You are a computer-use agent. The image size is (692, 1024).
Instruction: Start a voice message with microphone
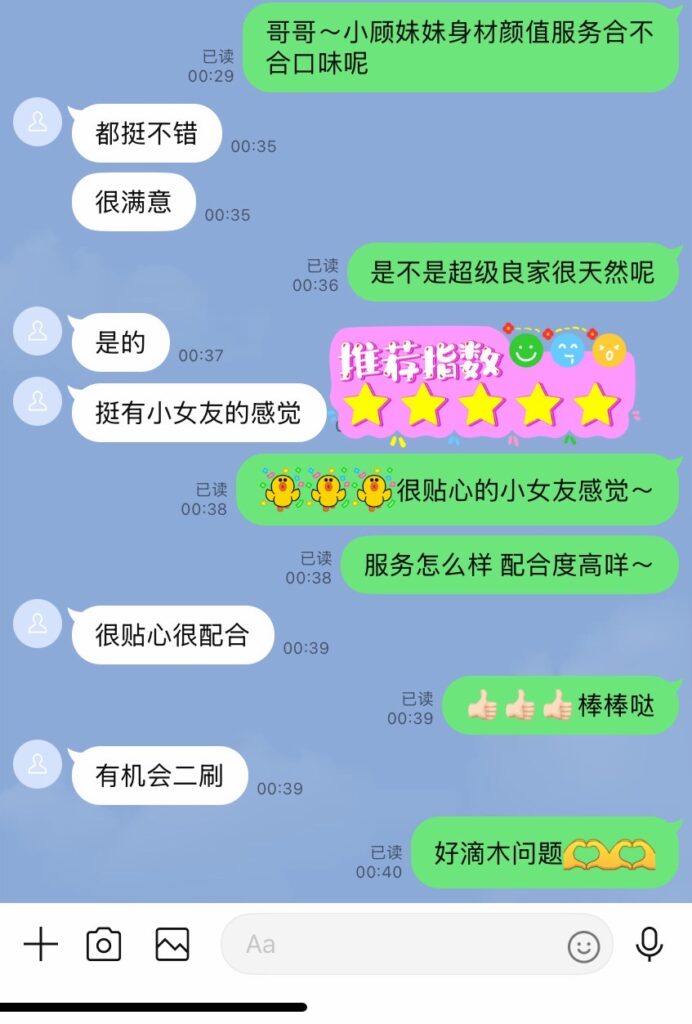(x=650, y=944)
